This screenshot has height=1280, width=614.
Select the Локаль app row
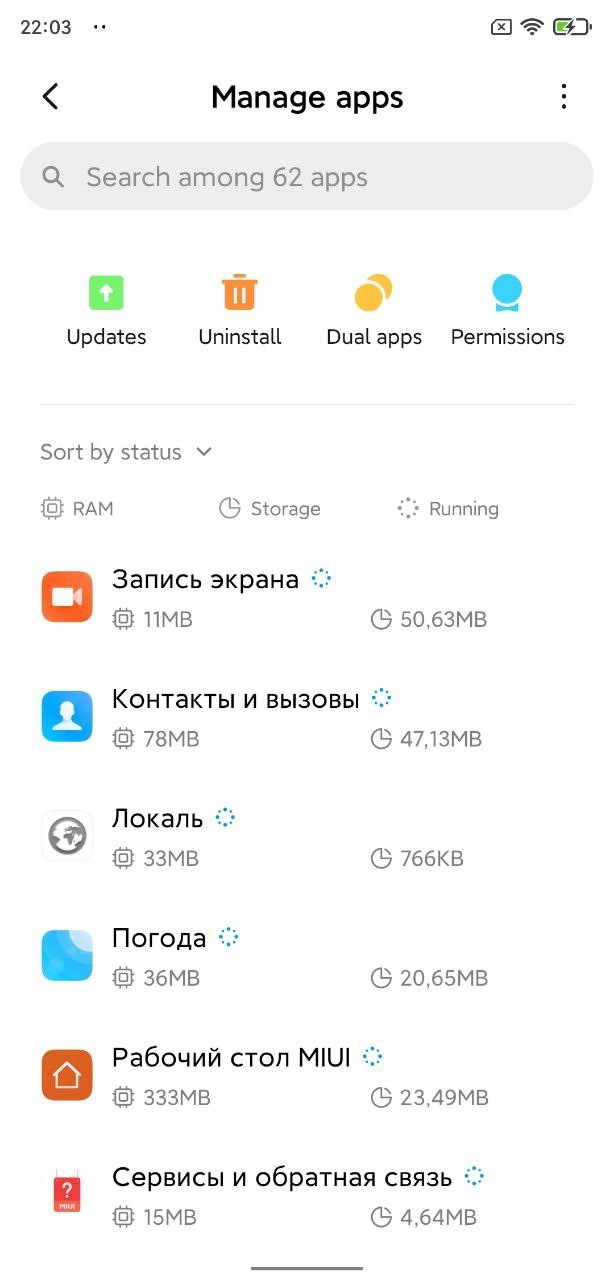tap(307, 837)
